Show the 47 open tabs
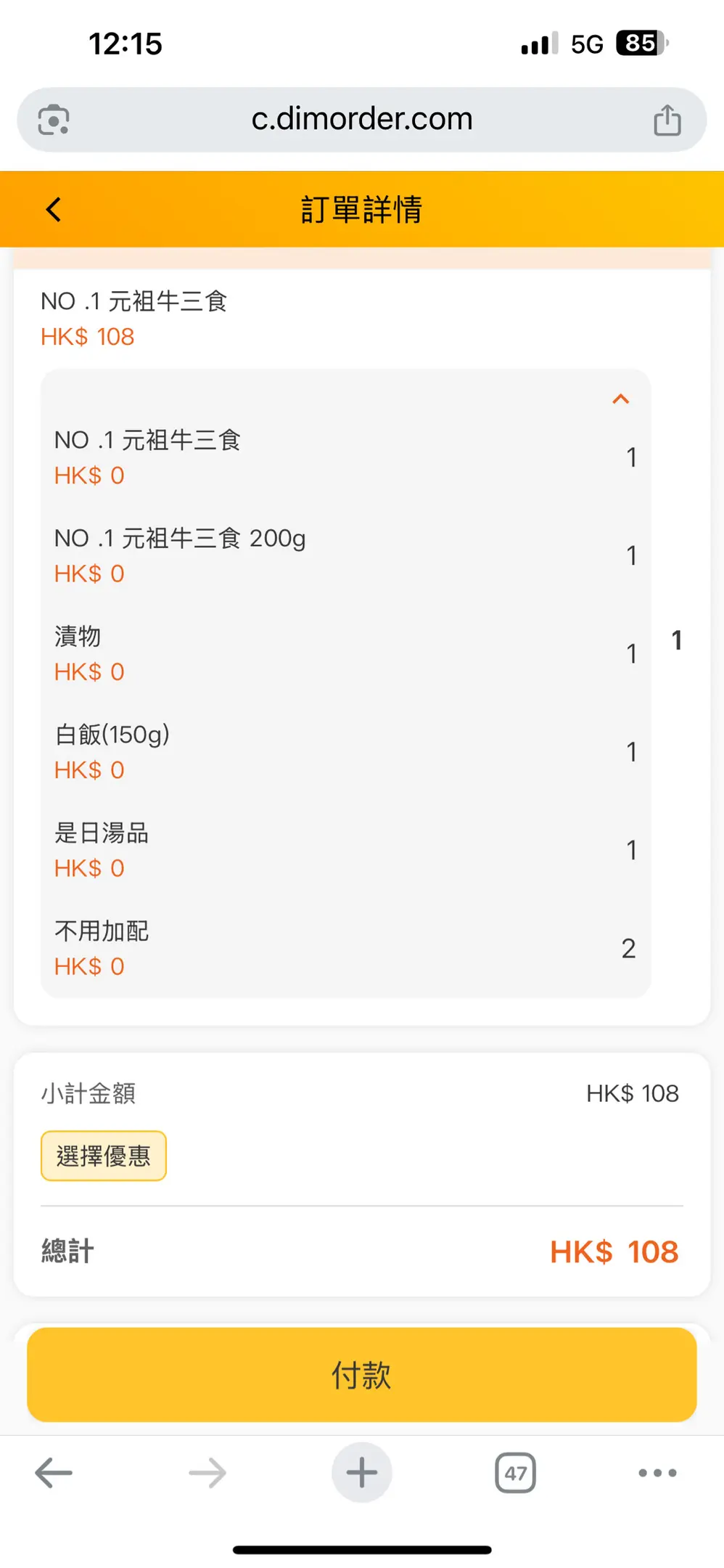The width and height of the screenshot is (724, 1568). click(515, 1472)
